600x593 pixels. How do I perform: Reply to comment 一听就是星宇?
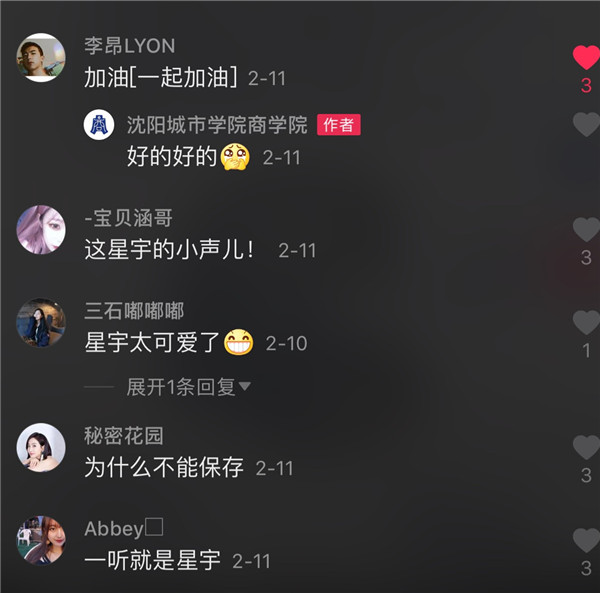152,561
